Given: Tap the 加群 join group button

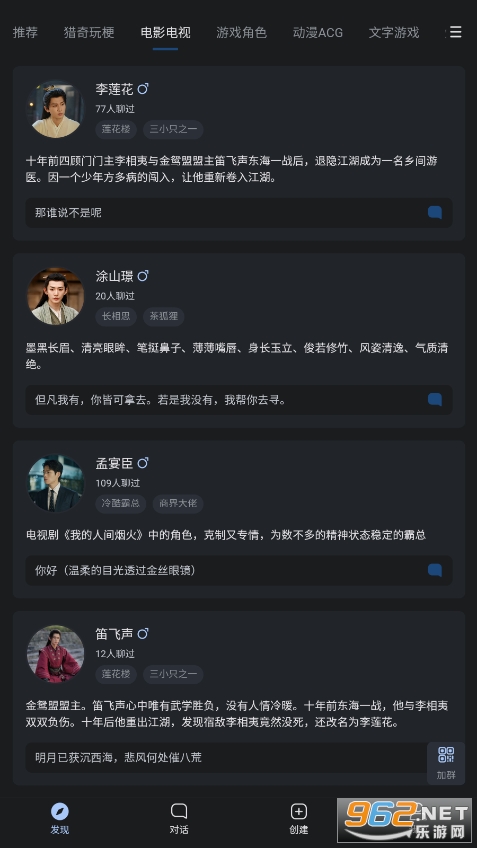Looking at the screenshot, I should (446, 763).
